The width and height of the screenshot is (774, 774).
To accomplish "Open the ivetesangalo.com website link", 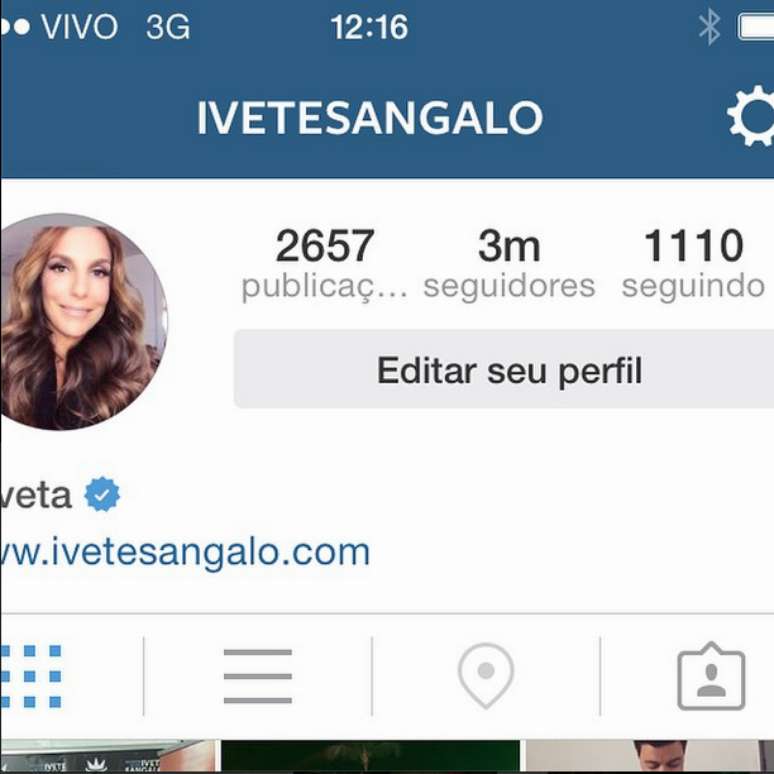I will point(185,552).
